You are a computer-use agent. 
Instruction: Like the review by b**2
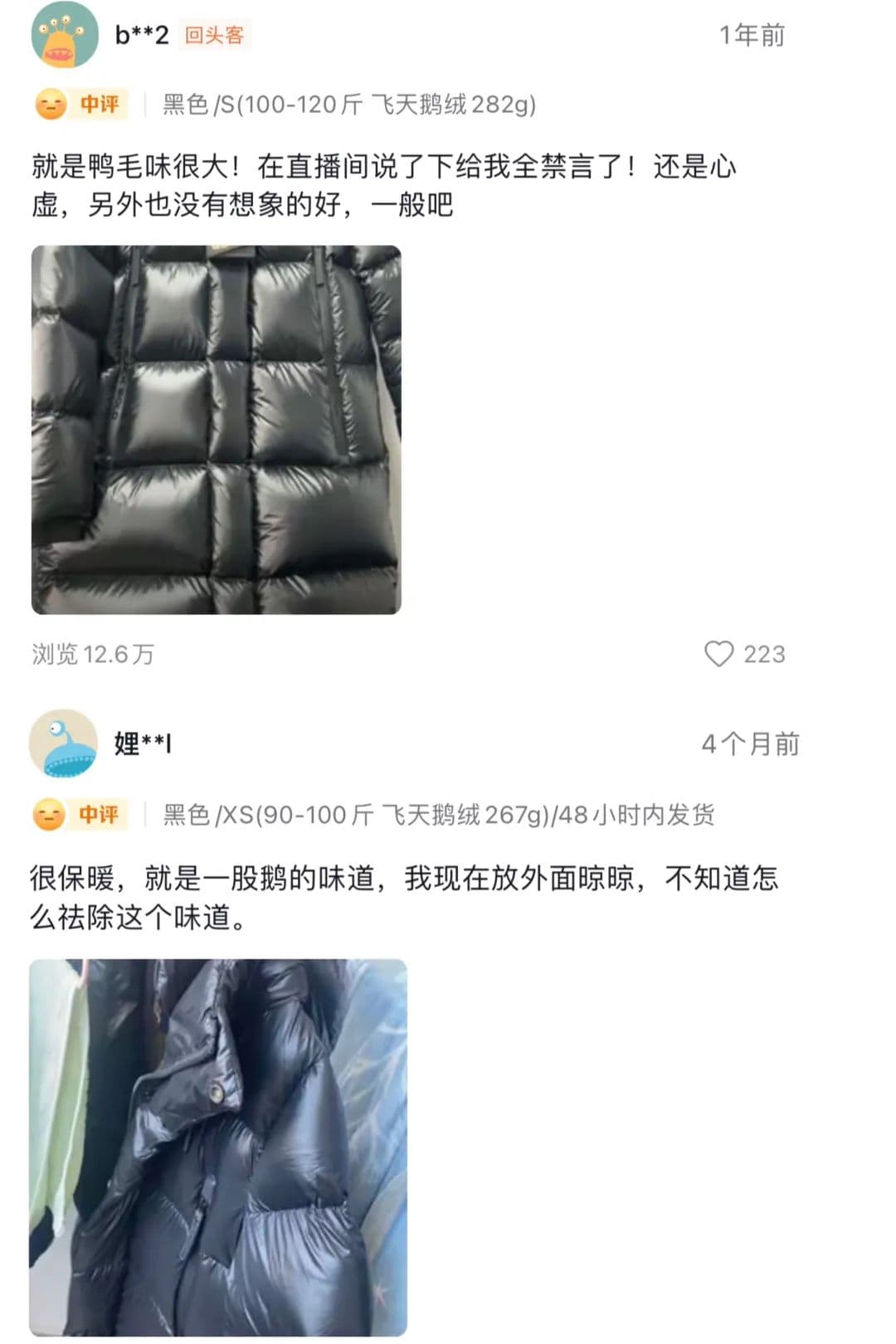click(x=718, y=655)
